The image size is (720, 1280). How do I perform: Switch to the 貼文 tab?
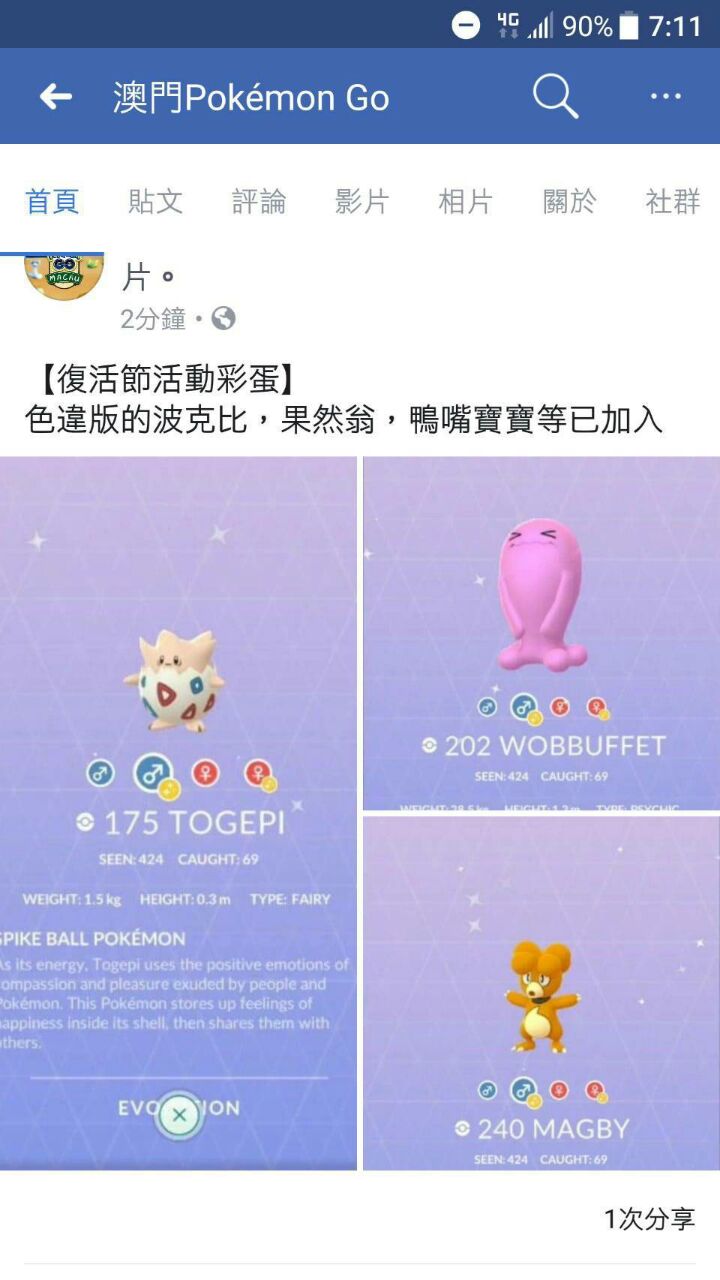point(155,201)
